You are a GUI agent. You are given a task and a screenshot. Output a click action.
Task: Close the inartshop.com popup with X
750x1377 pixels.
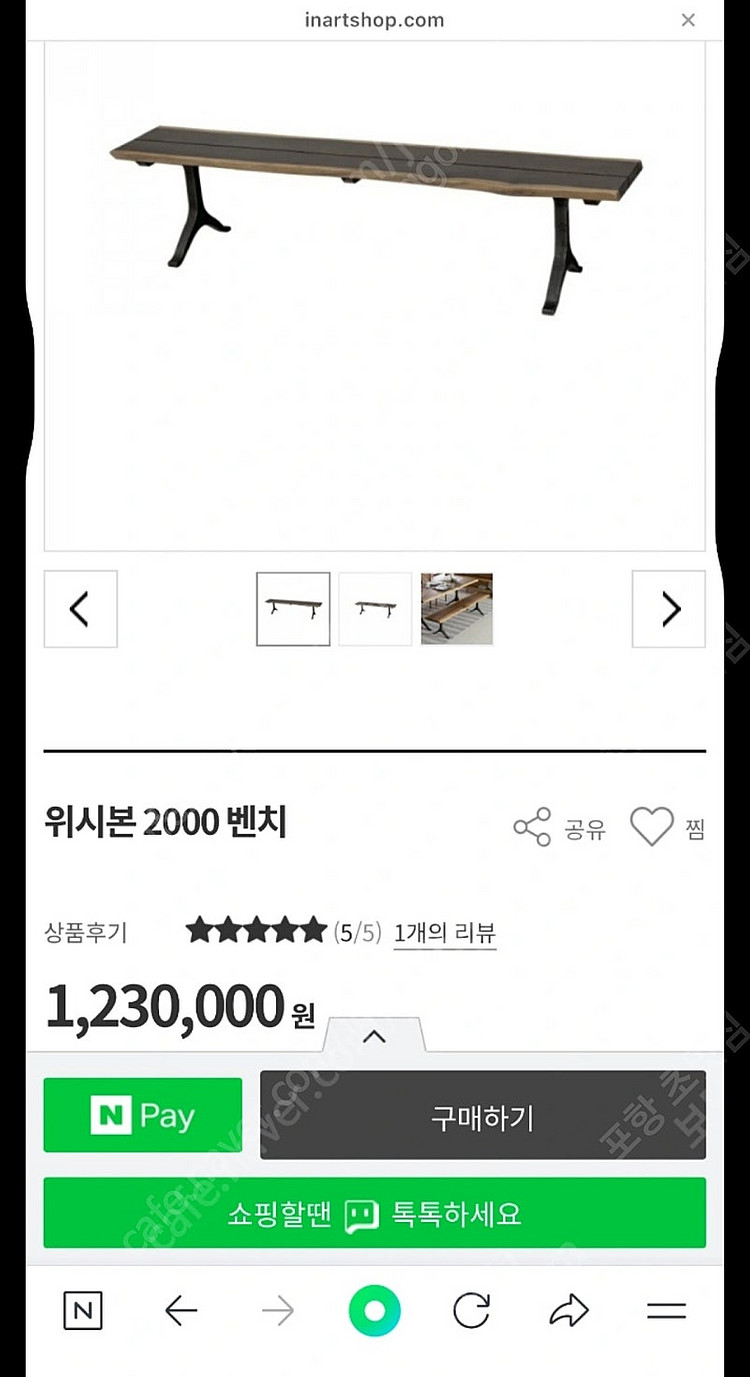pos(688,20)
